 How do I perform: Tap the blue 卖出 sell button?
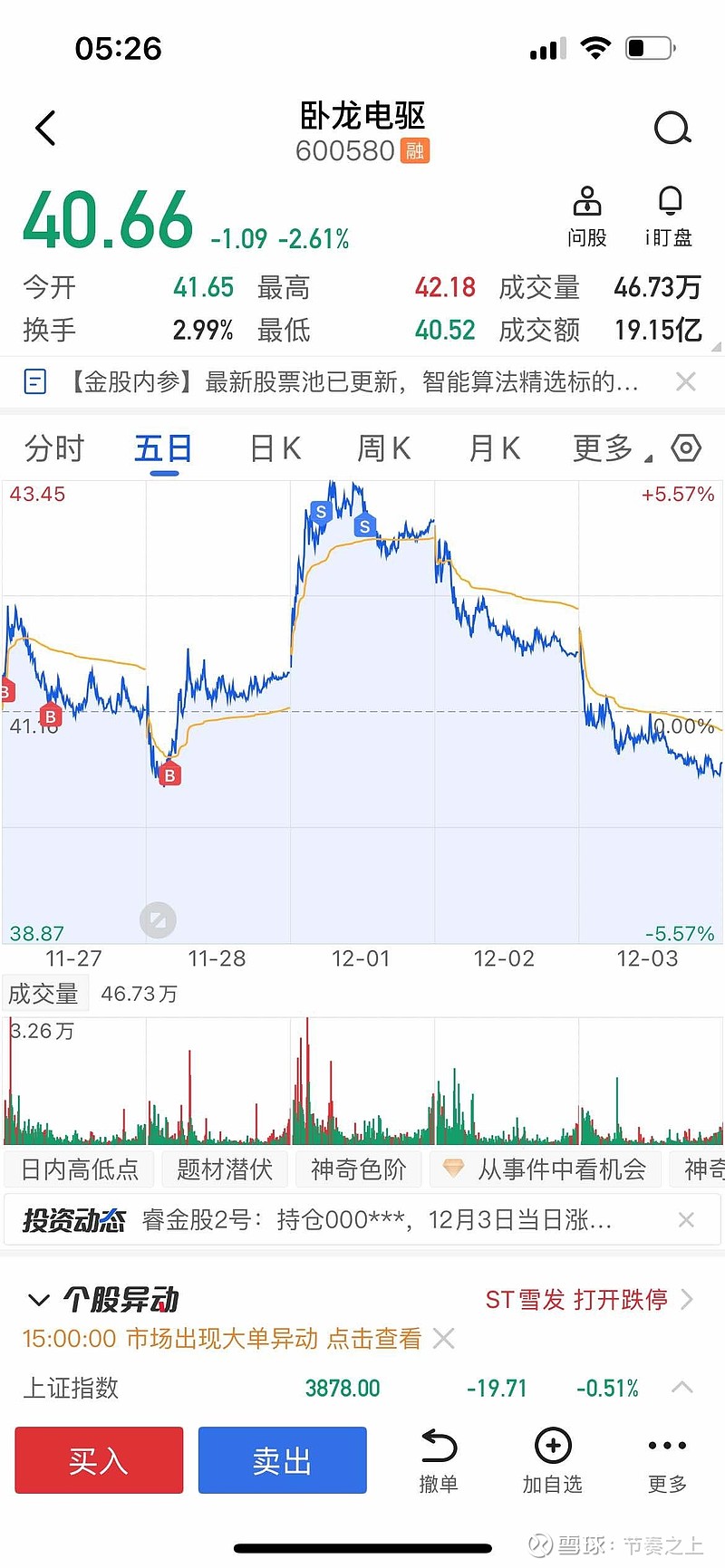[282, 1458]
